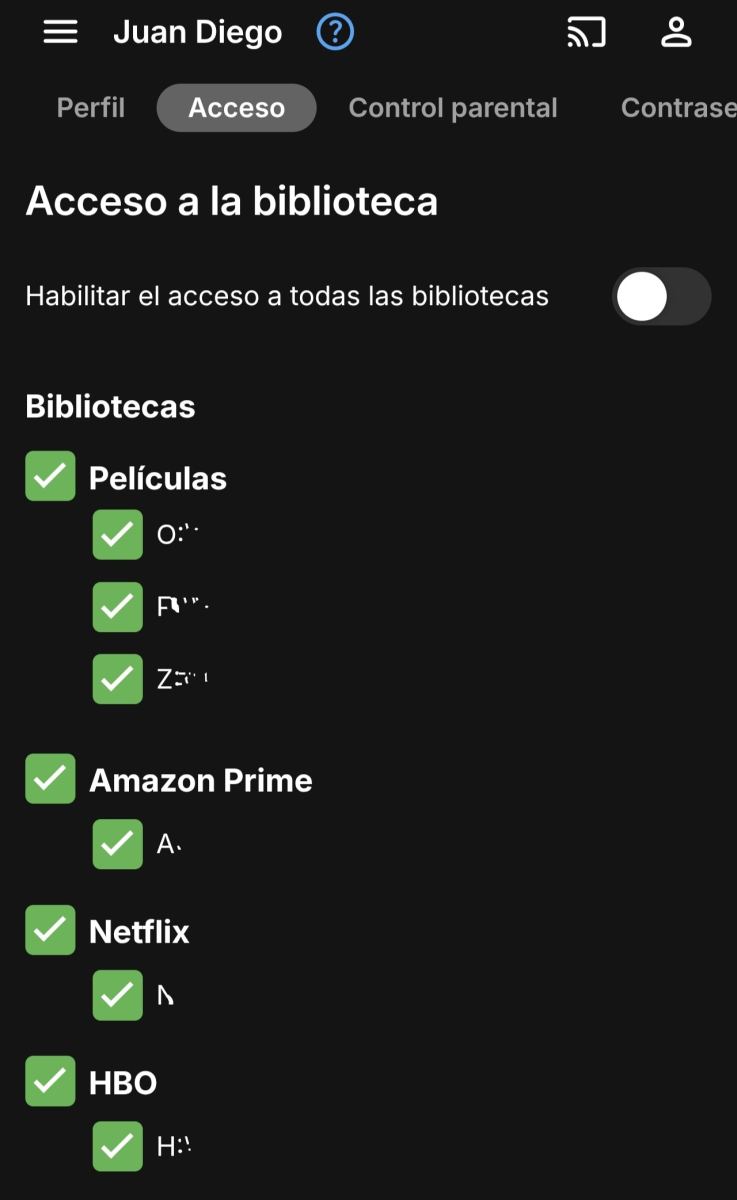Tap the cast to device icon
Viewport: 737px width, 1200px height.
(586, 32)
